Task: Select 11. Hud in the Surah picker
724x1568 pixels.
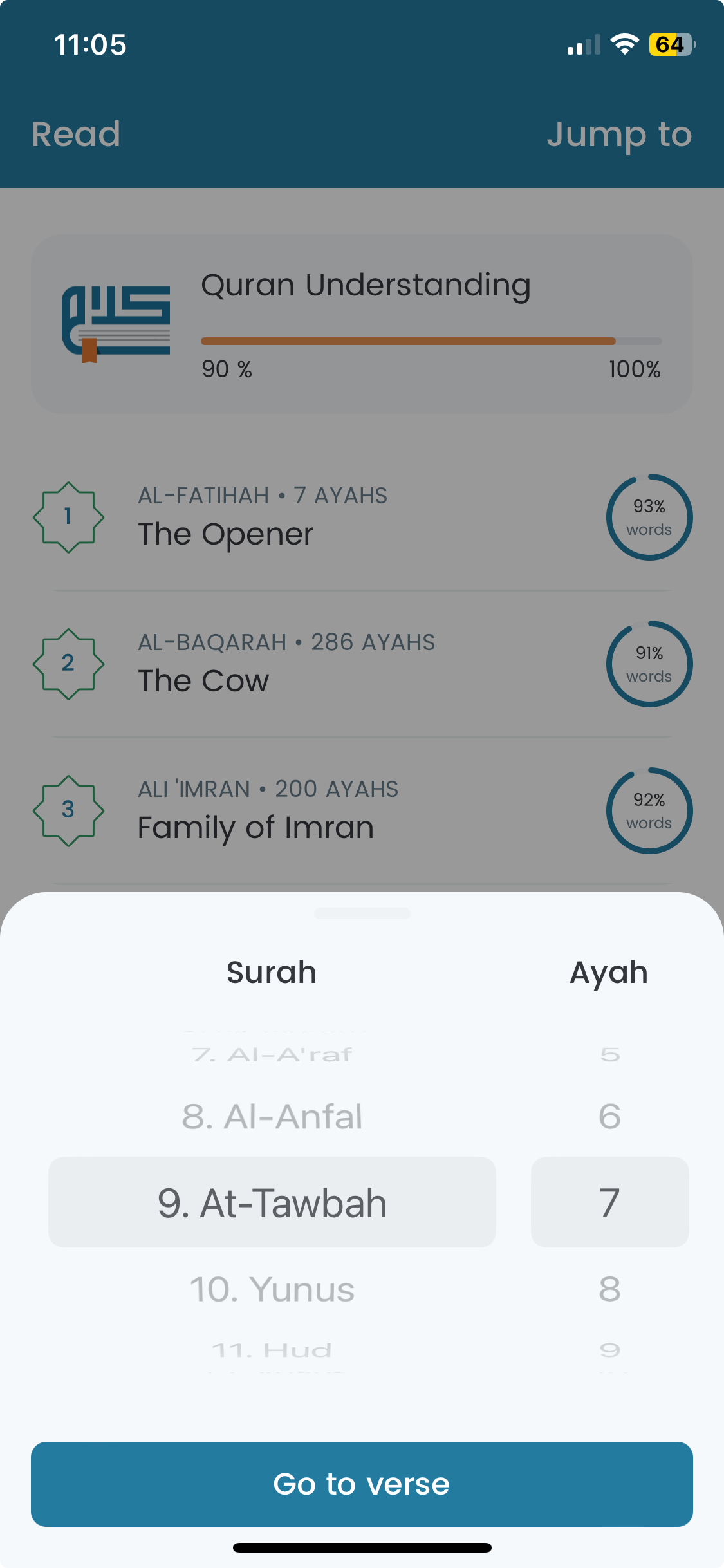Action: coord(272,1350)
